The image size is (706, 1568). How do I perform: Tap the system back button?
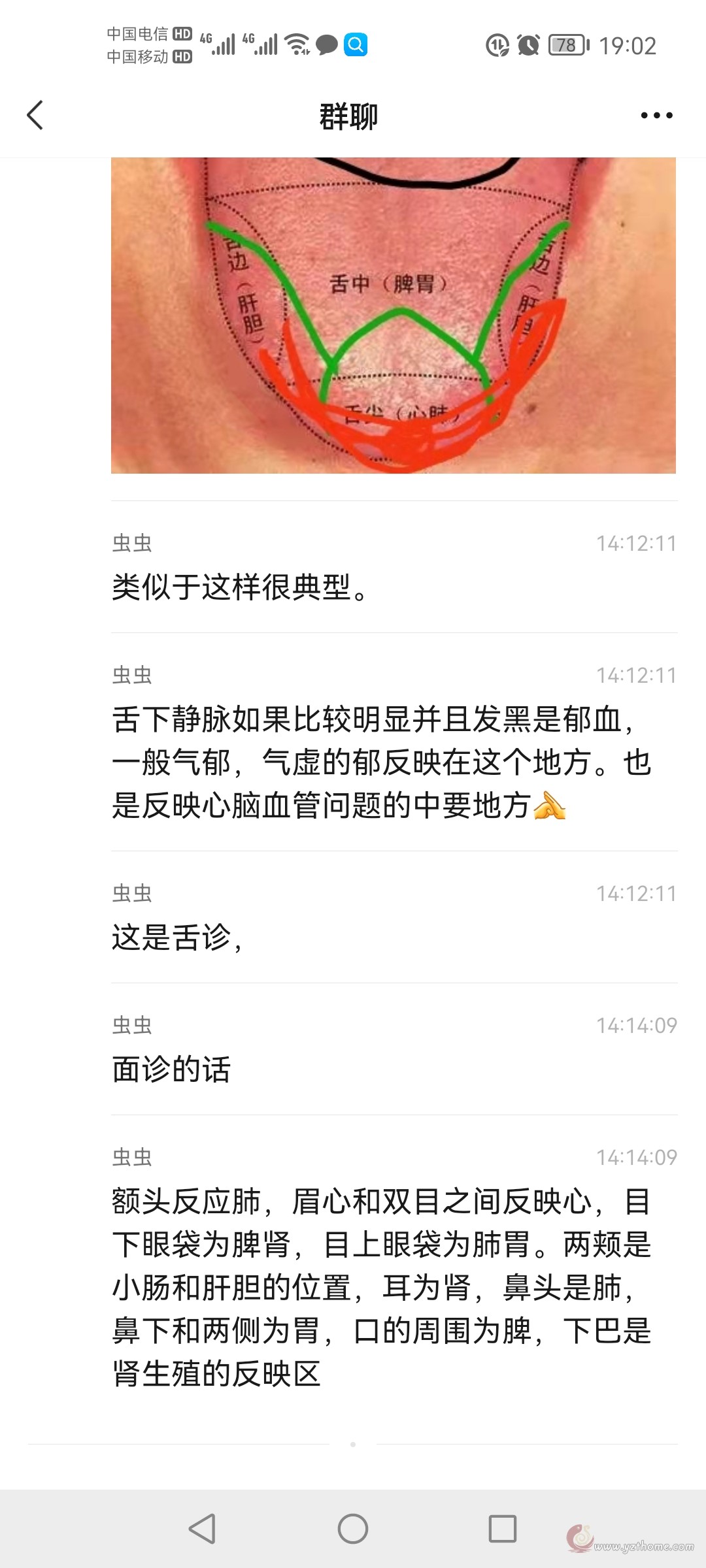click(x=202, y=1529)
